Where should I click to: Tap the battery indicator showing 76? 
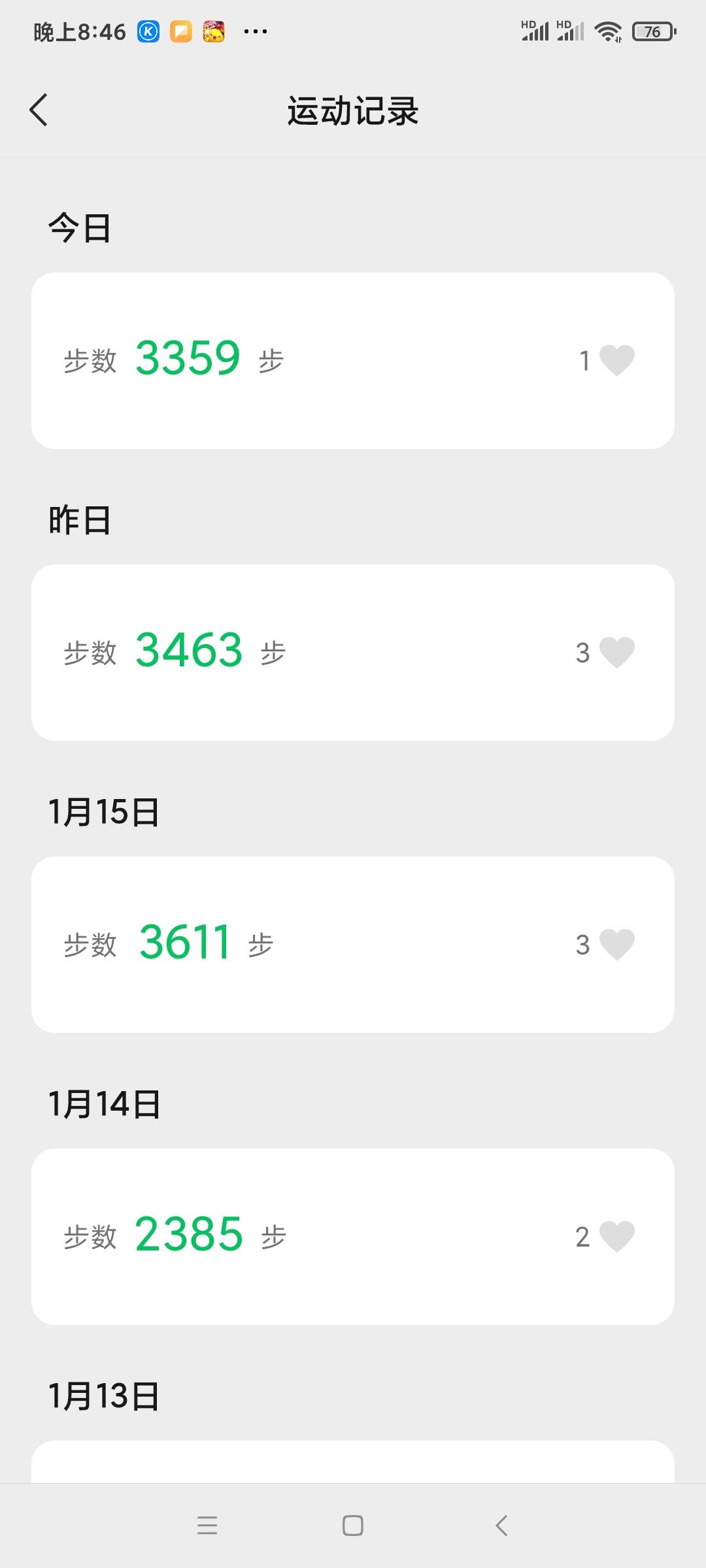651,31
